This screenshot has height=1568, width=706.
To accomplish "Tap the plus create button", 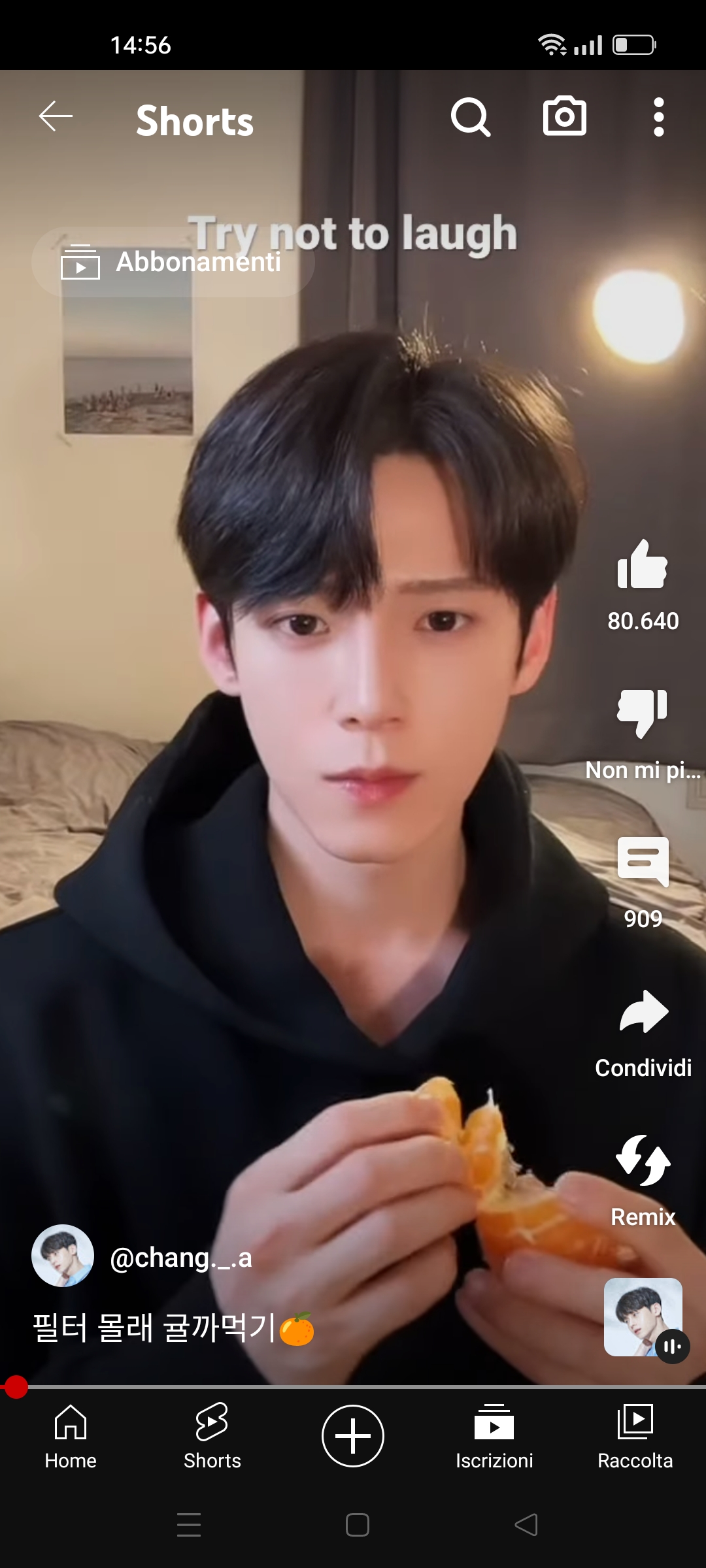I will 353,1436.
